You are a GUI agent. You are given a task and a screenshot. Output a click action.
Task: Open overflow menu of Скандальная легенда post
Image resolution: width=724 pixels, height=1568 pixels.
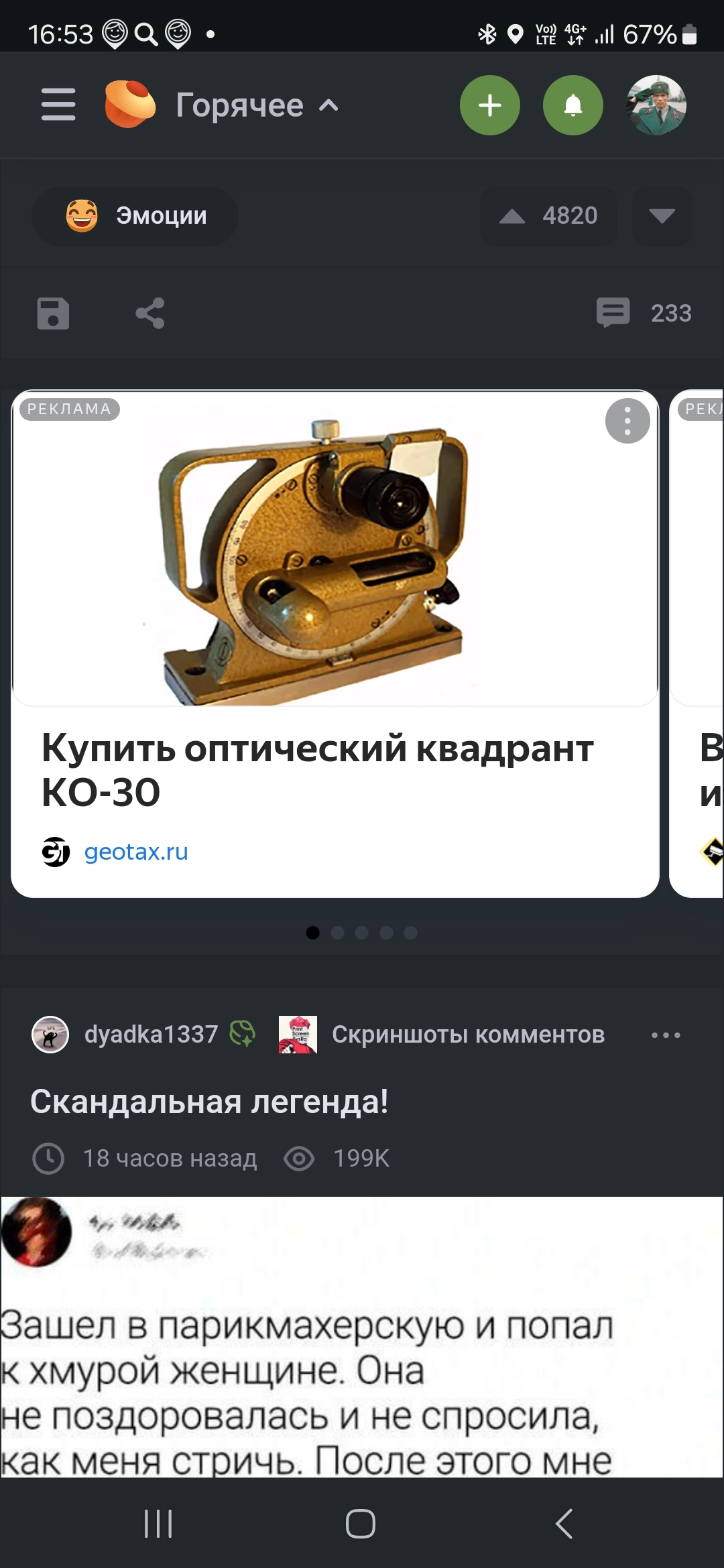click(666, 1035)
